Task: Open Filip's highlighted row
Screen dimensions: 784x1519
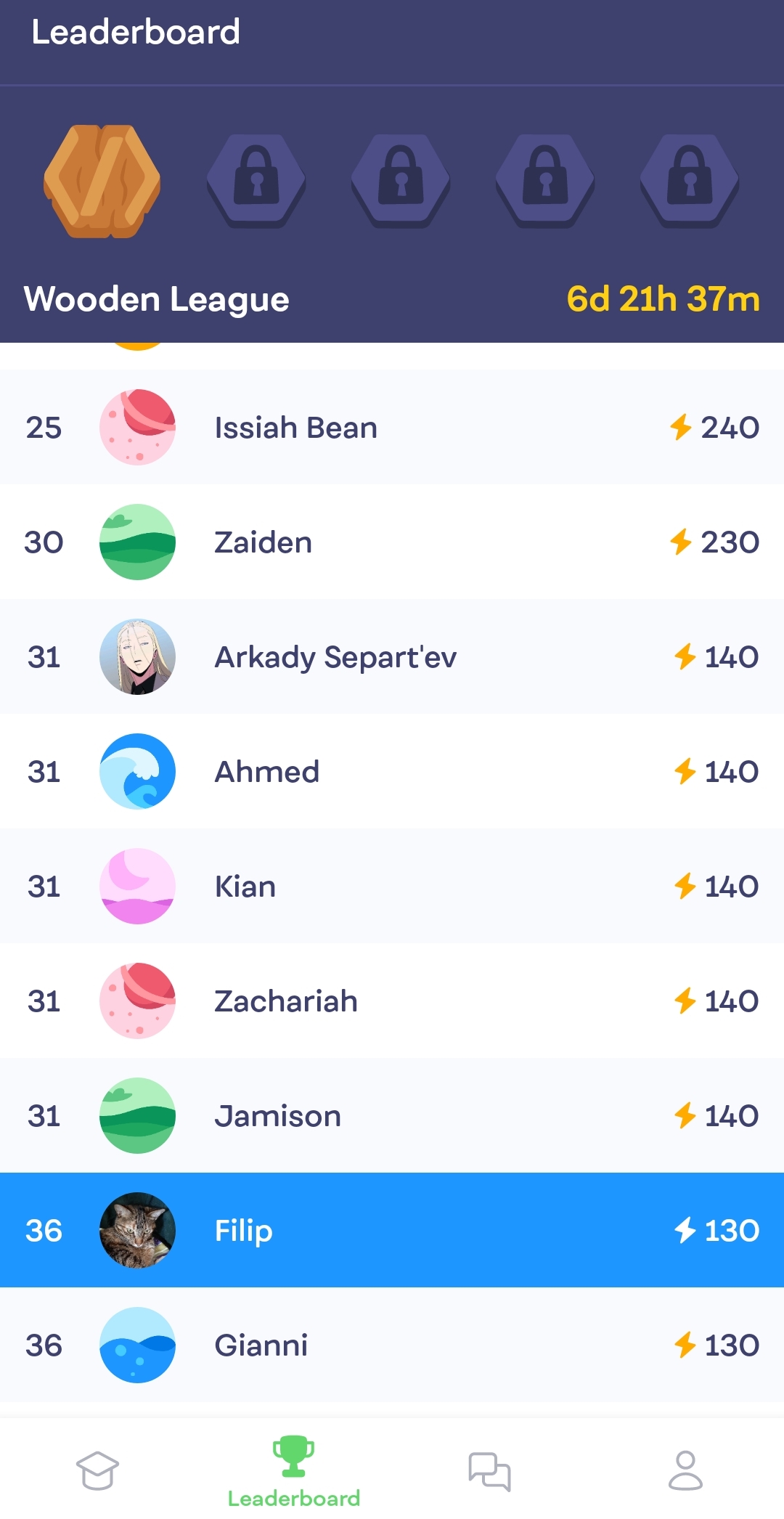Action: click(392, 1231)
